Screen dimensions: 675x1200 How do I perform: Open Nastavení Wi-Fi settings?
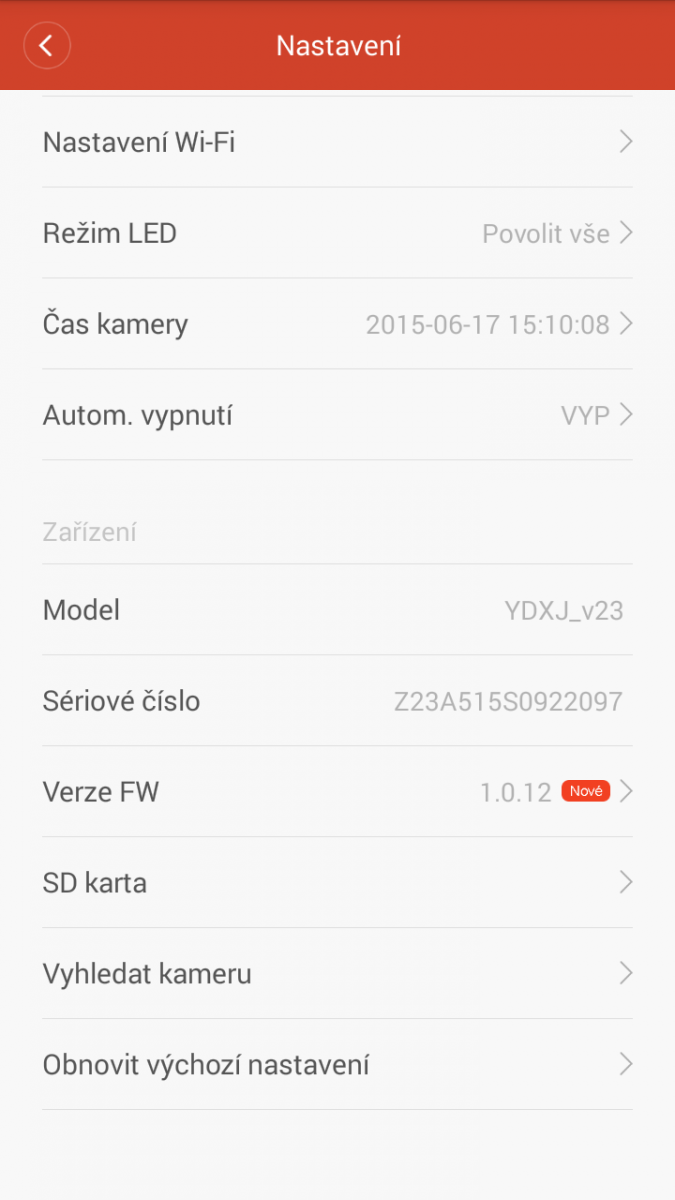[337, 142]
